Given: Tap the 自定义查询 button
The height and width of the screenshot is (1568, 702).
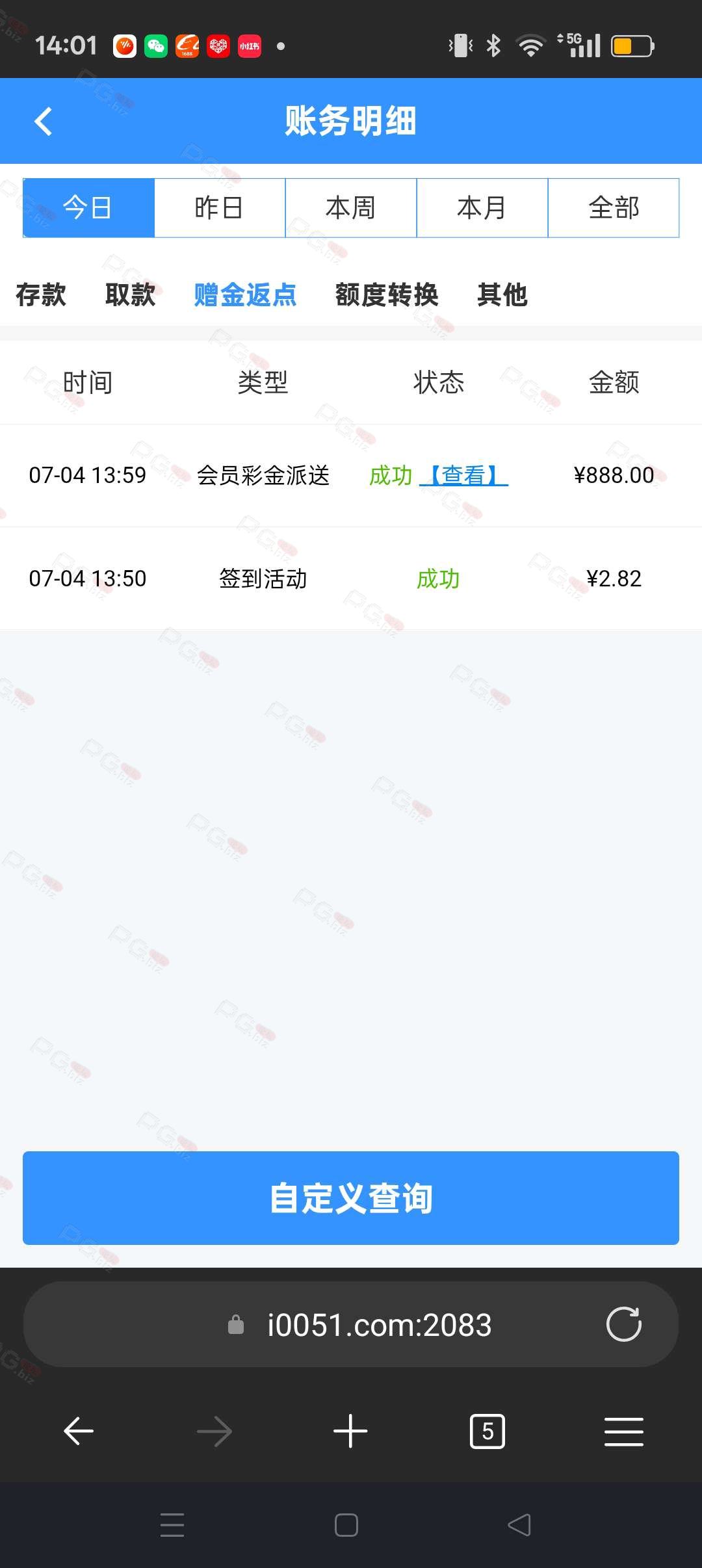Looking at the screenshot, I should (351, 1198).
